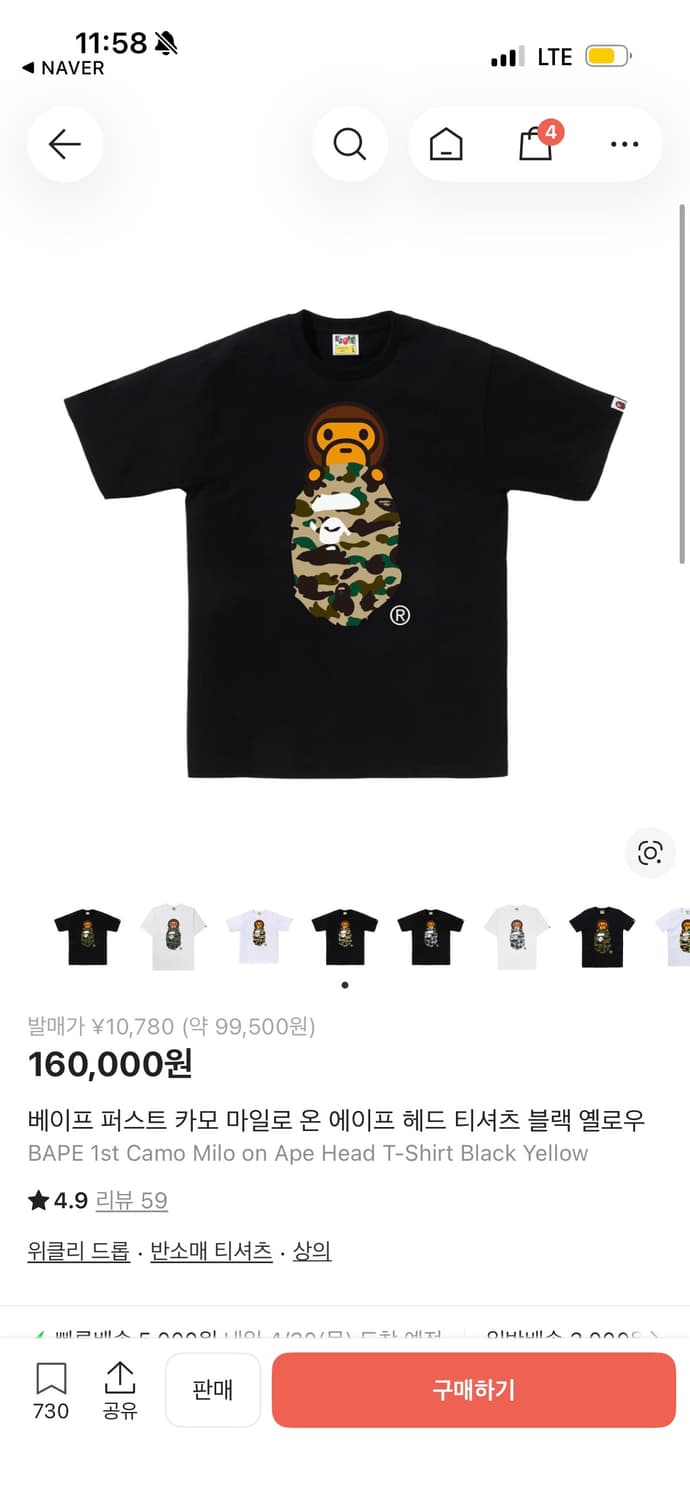Browse the 반소매 티셔츠 category link
This screenshot has height=1500, width=690.
[x=211, y=1251]
